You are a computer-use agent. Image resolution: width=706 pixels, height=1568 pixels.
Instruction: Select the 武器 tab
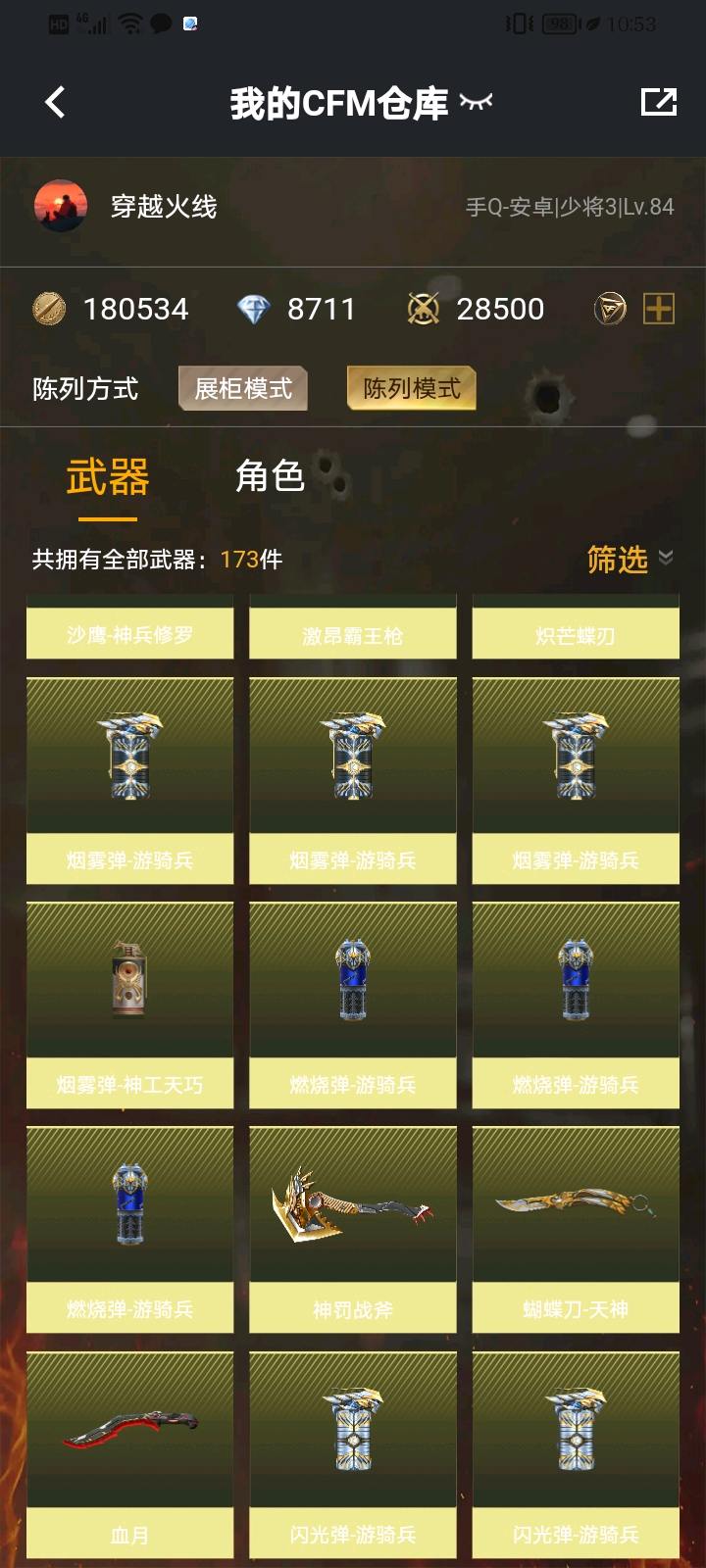(107, 477)
